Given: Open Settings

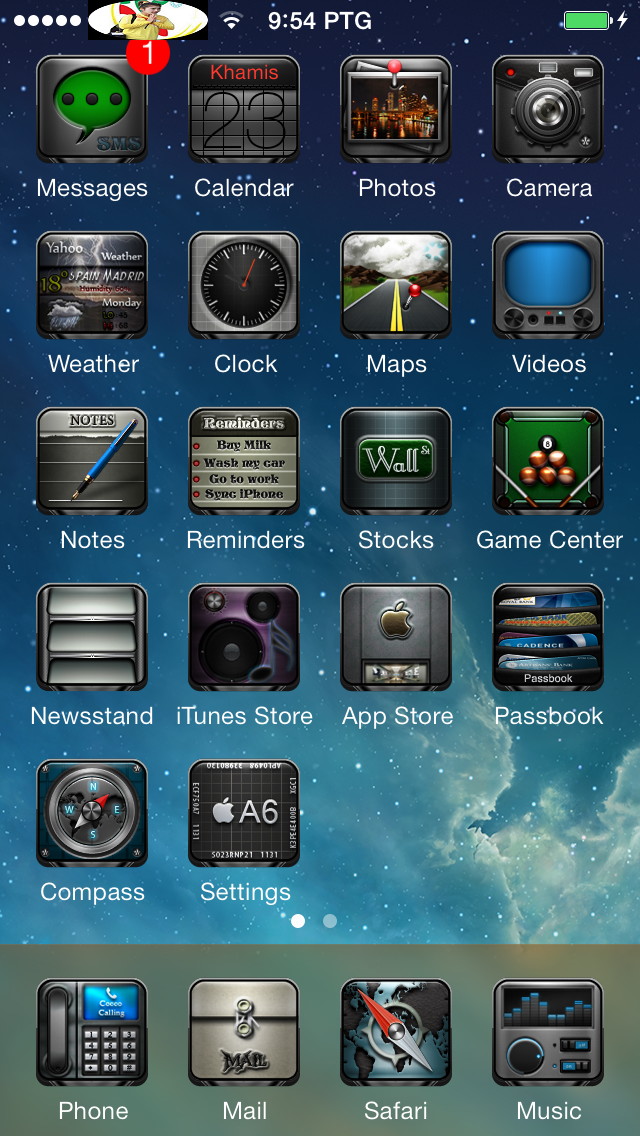Looking at the screenshot, I should [x=244, y=814].
